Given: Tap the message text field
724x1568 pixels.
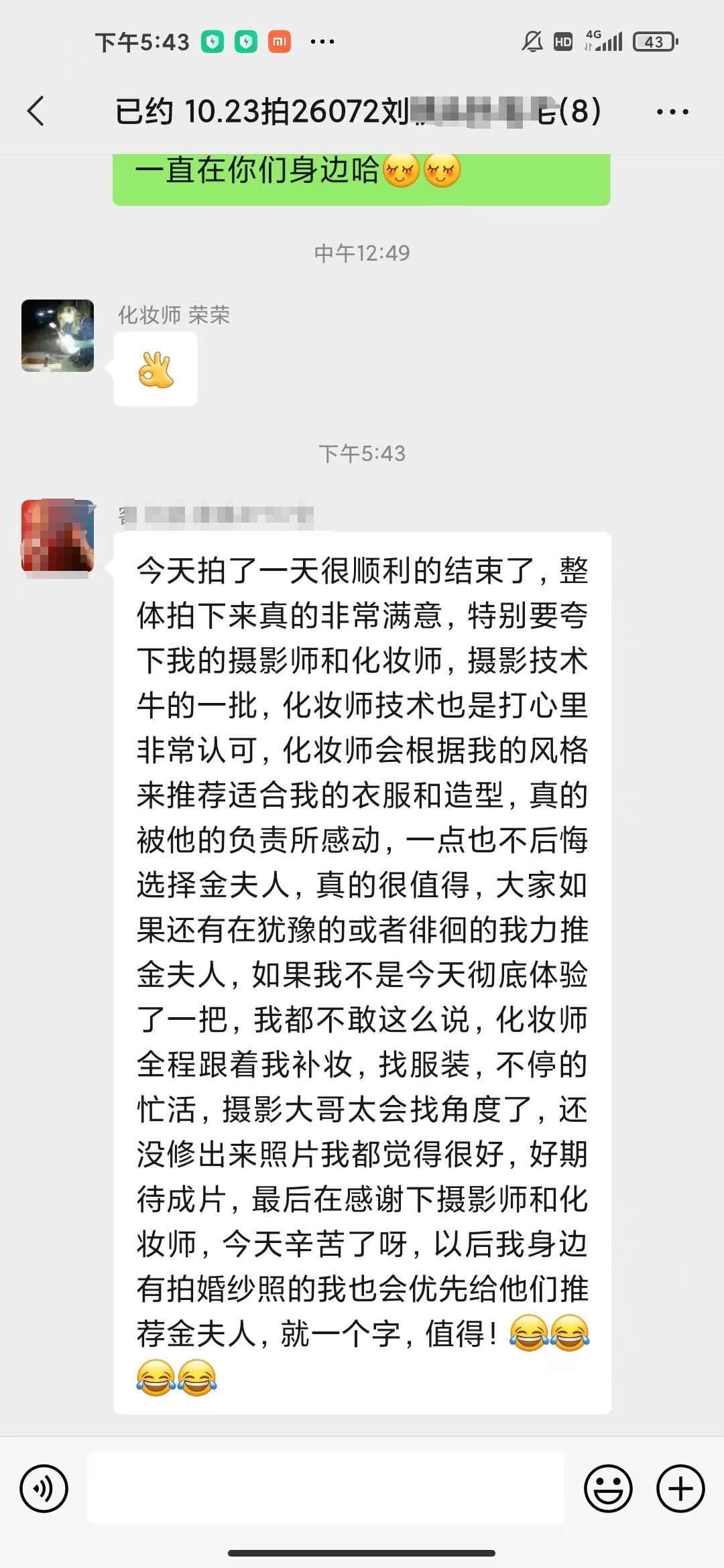Looking at the screenshot, I should pos(326,1488).
